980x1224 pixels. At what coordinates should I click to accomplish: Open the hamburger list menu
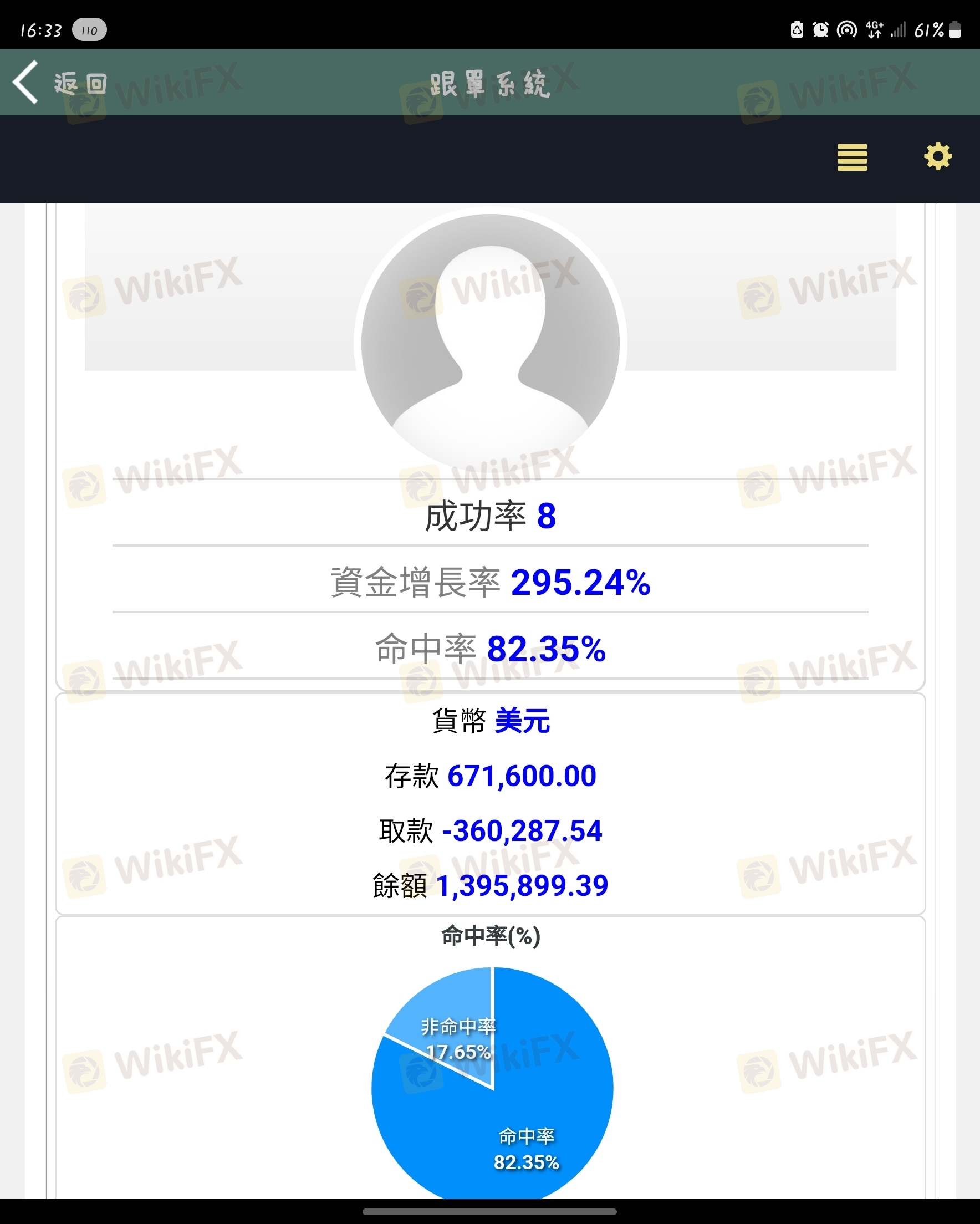click(852, 157)
